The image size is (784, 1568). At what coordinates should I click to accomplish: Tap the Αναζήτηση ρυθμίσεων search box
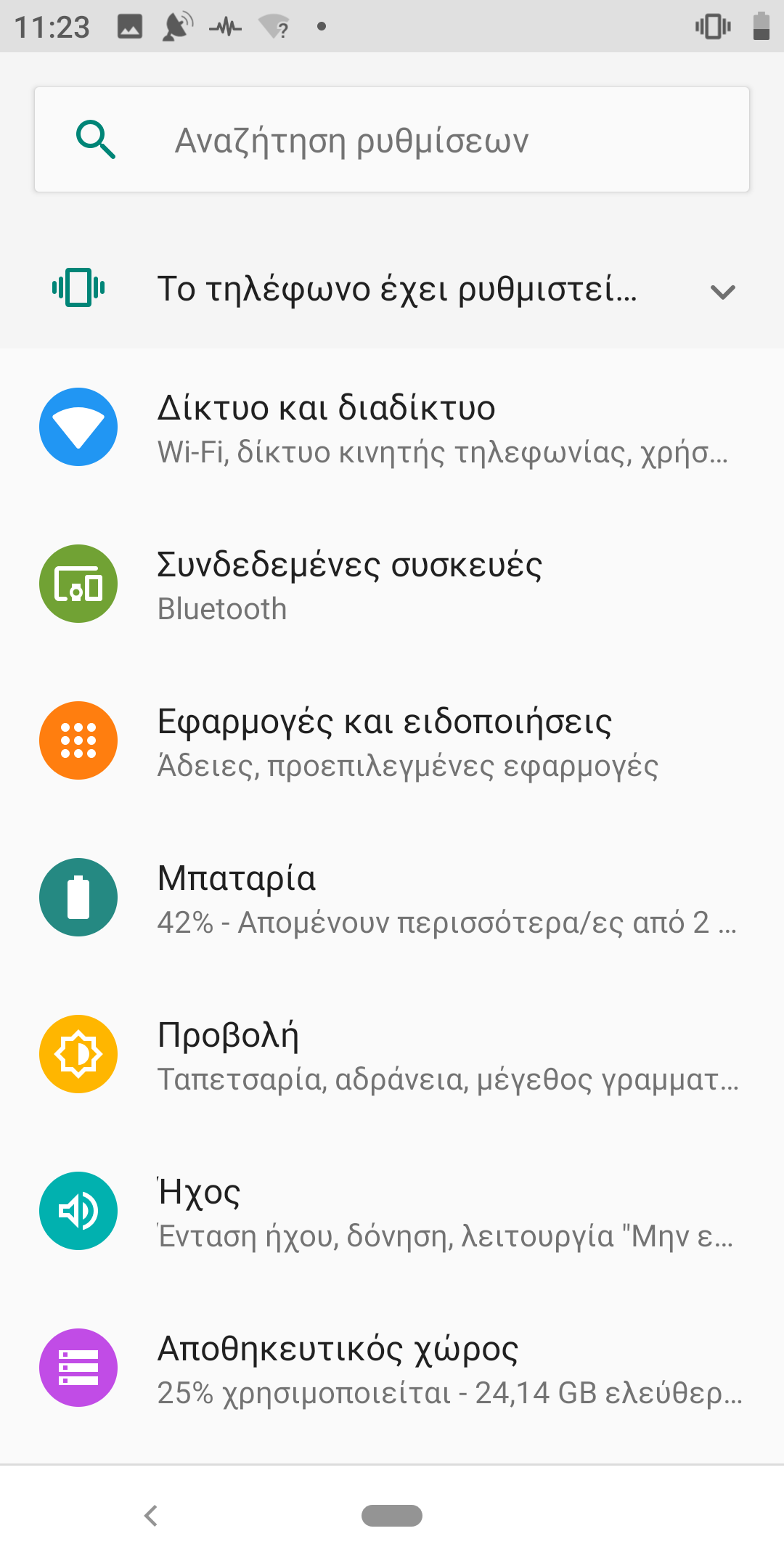click(392, 139)
